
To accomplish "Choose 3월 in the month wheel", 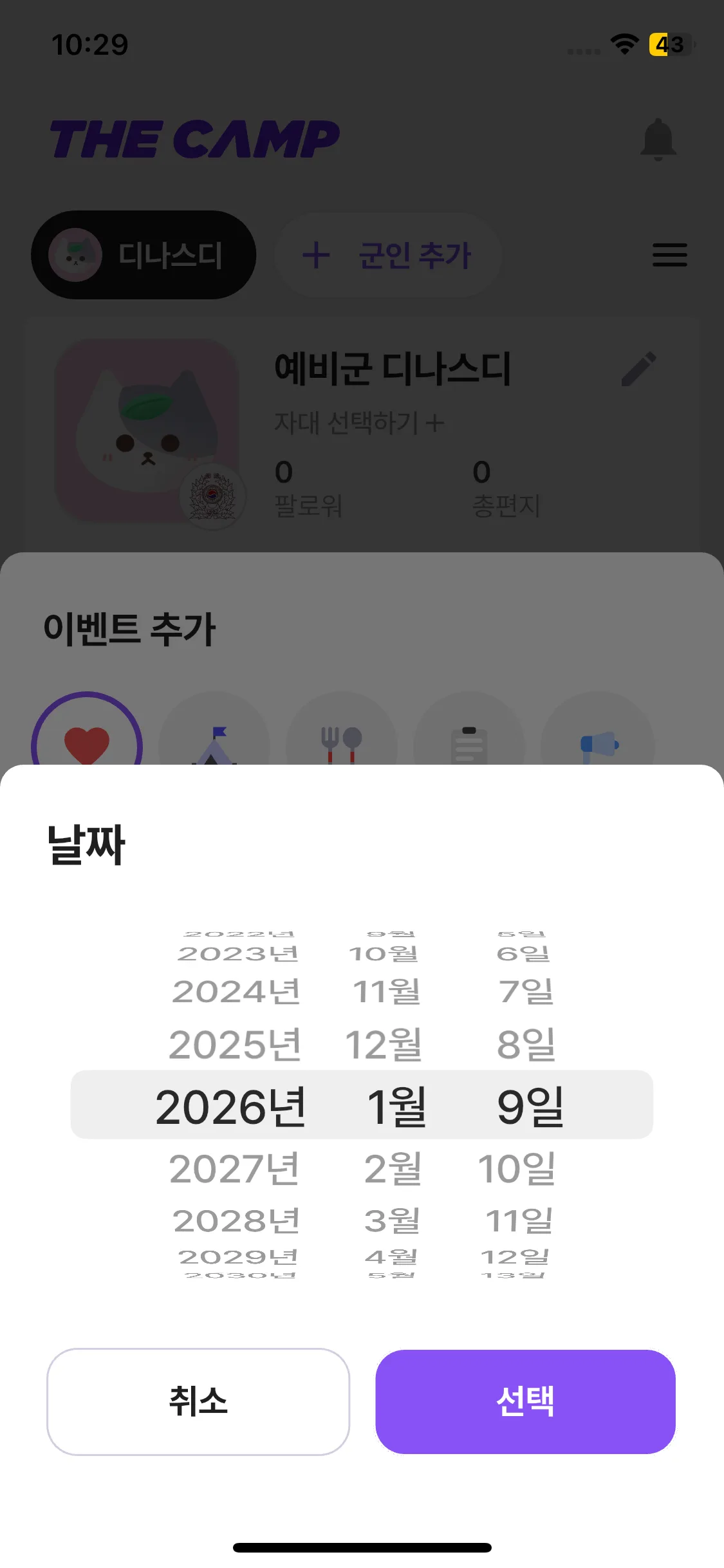I will pos(392,1220).
